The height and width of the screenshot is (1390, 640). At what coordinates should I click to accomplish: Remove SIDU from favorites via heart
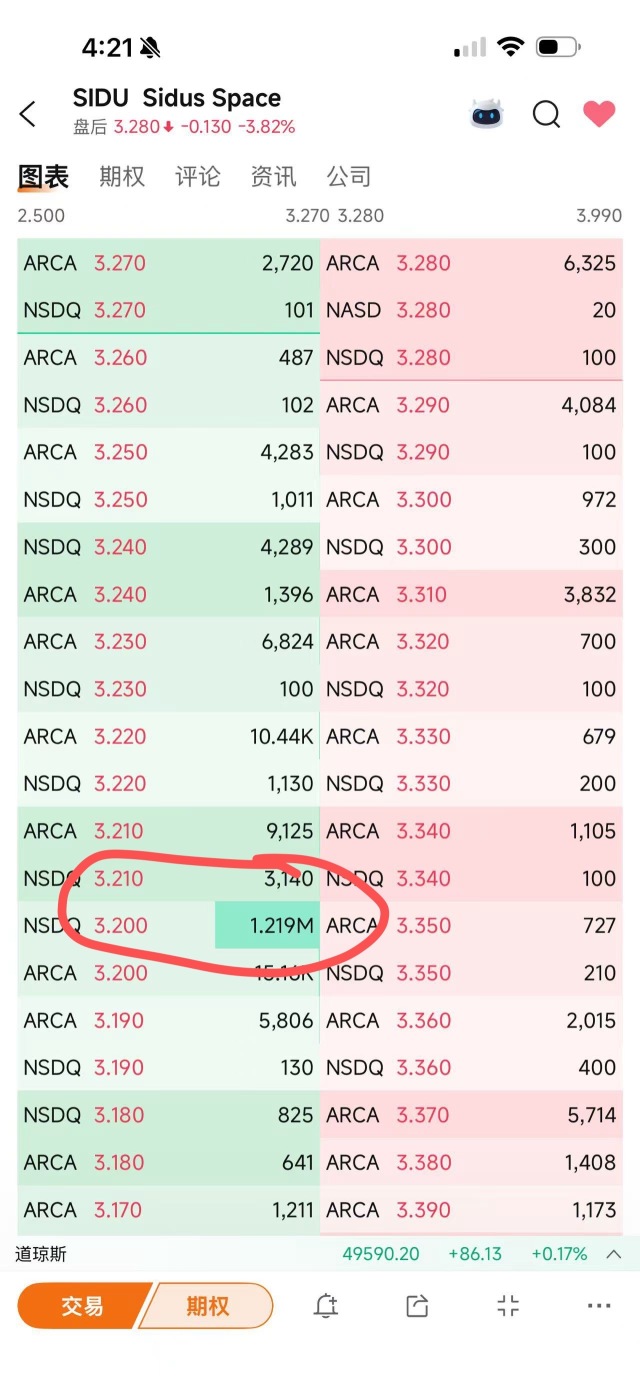click(599, 113)
